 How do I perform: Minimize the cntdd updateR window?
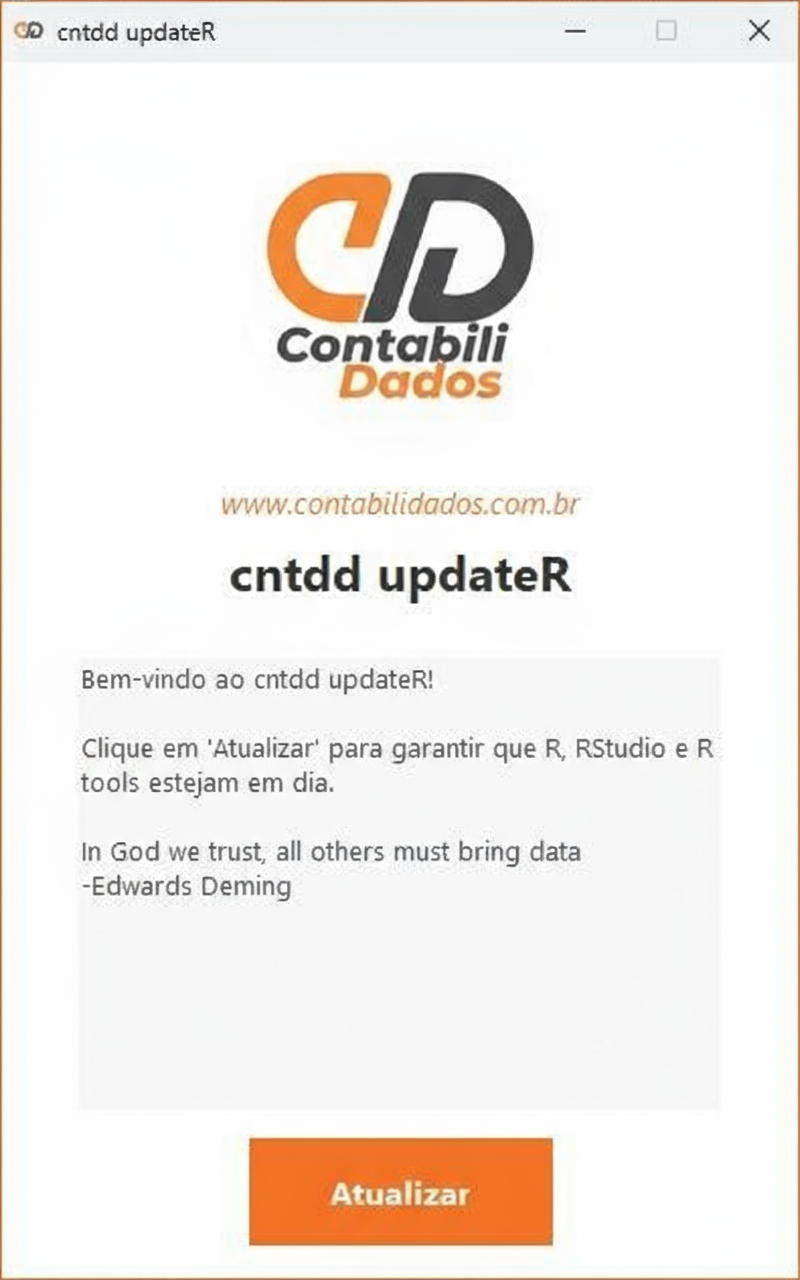[575, 31]
